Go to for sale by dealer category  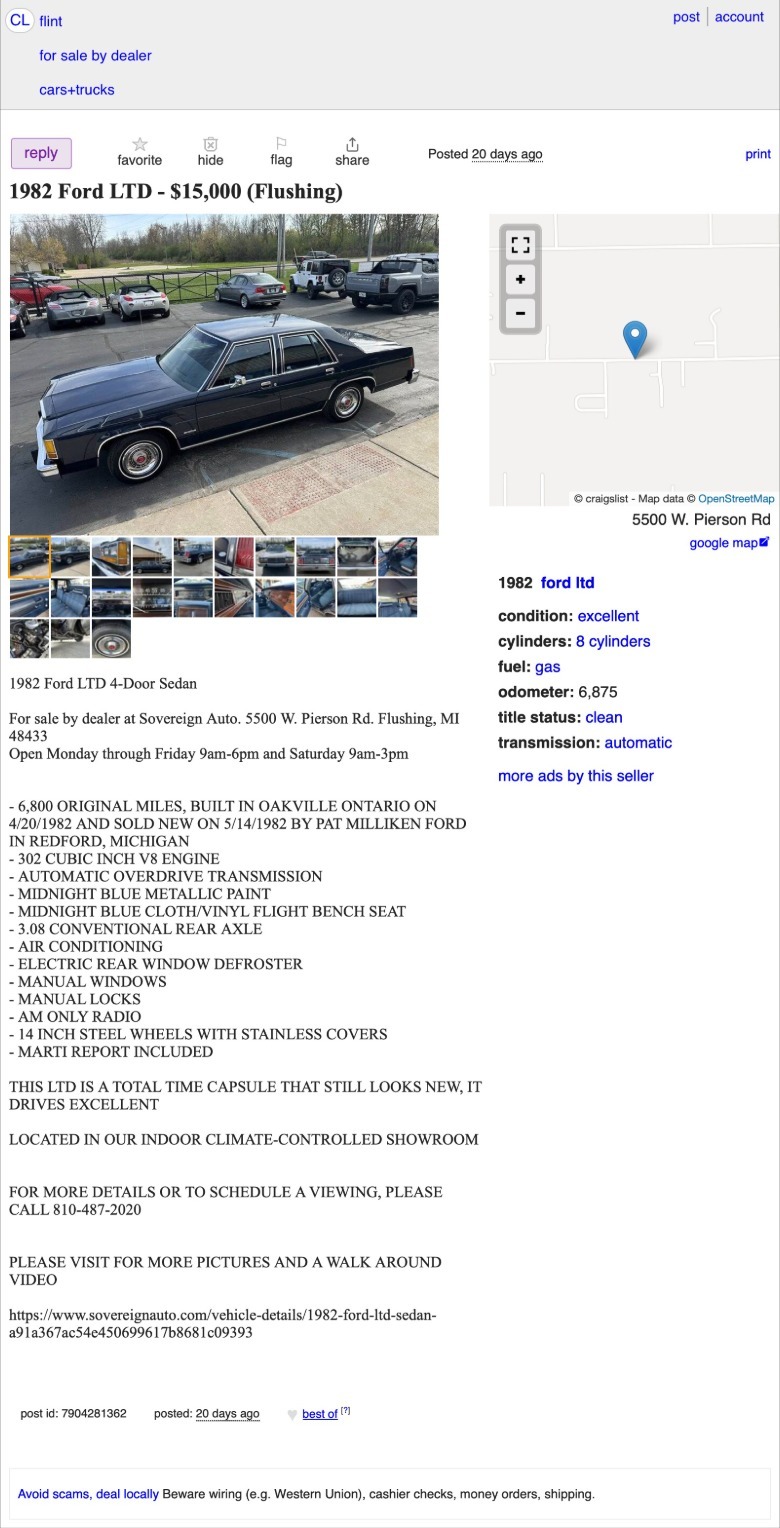95,55
